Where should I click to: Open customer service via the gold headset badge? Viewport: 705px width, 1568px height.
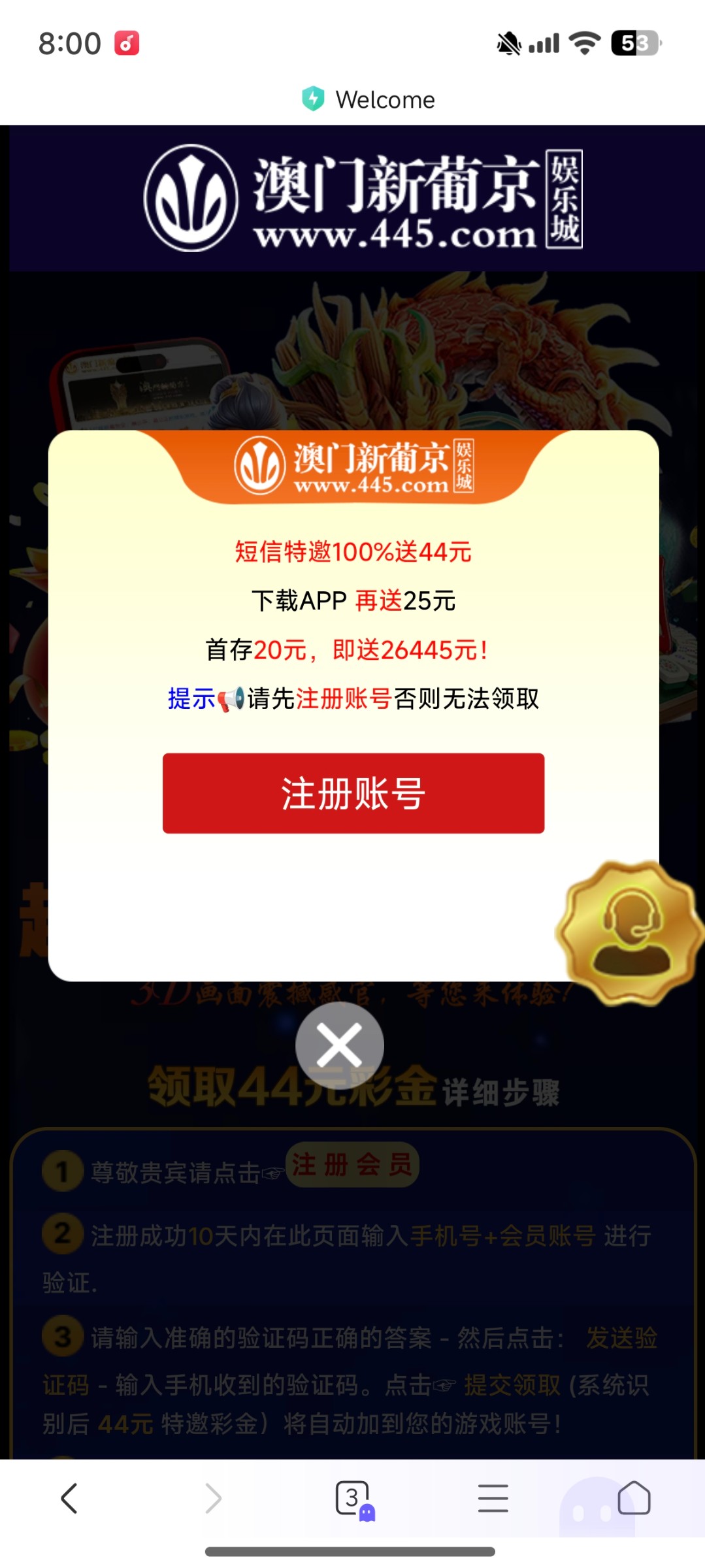coord(630,933)
